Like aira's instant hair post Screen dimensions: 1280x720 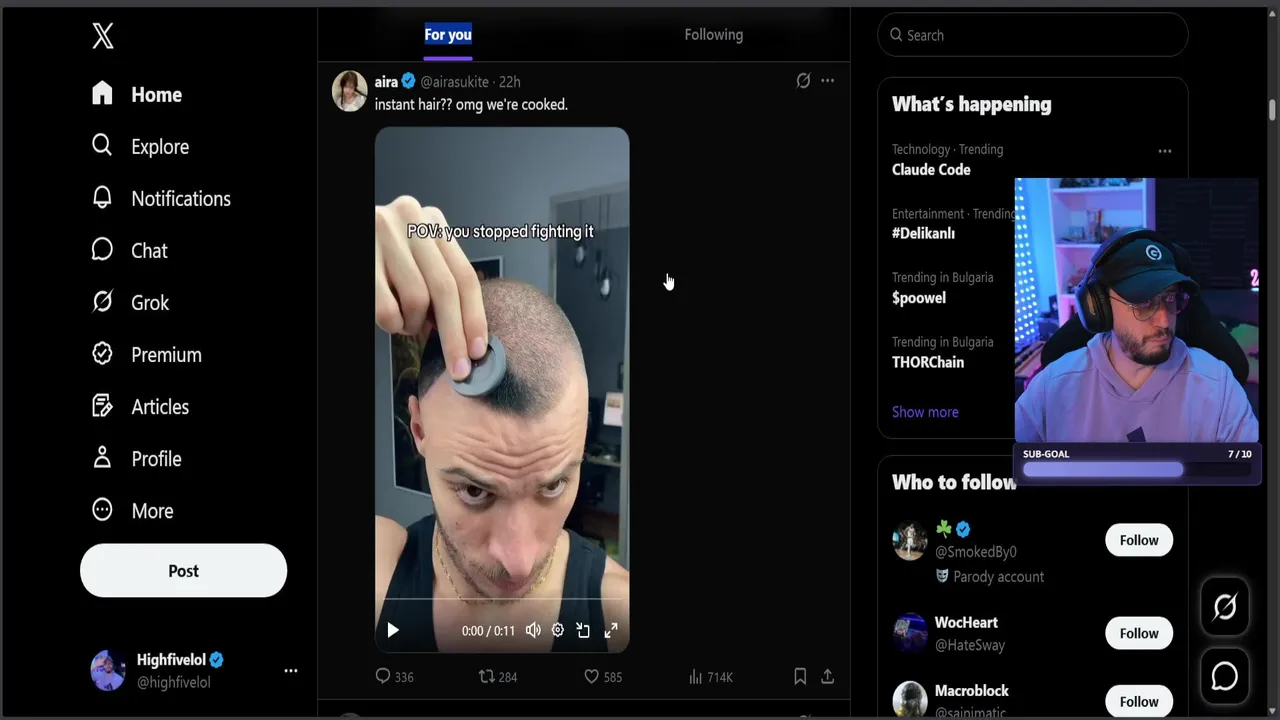(592, 677)
